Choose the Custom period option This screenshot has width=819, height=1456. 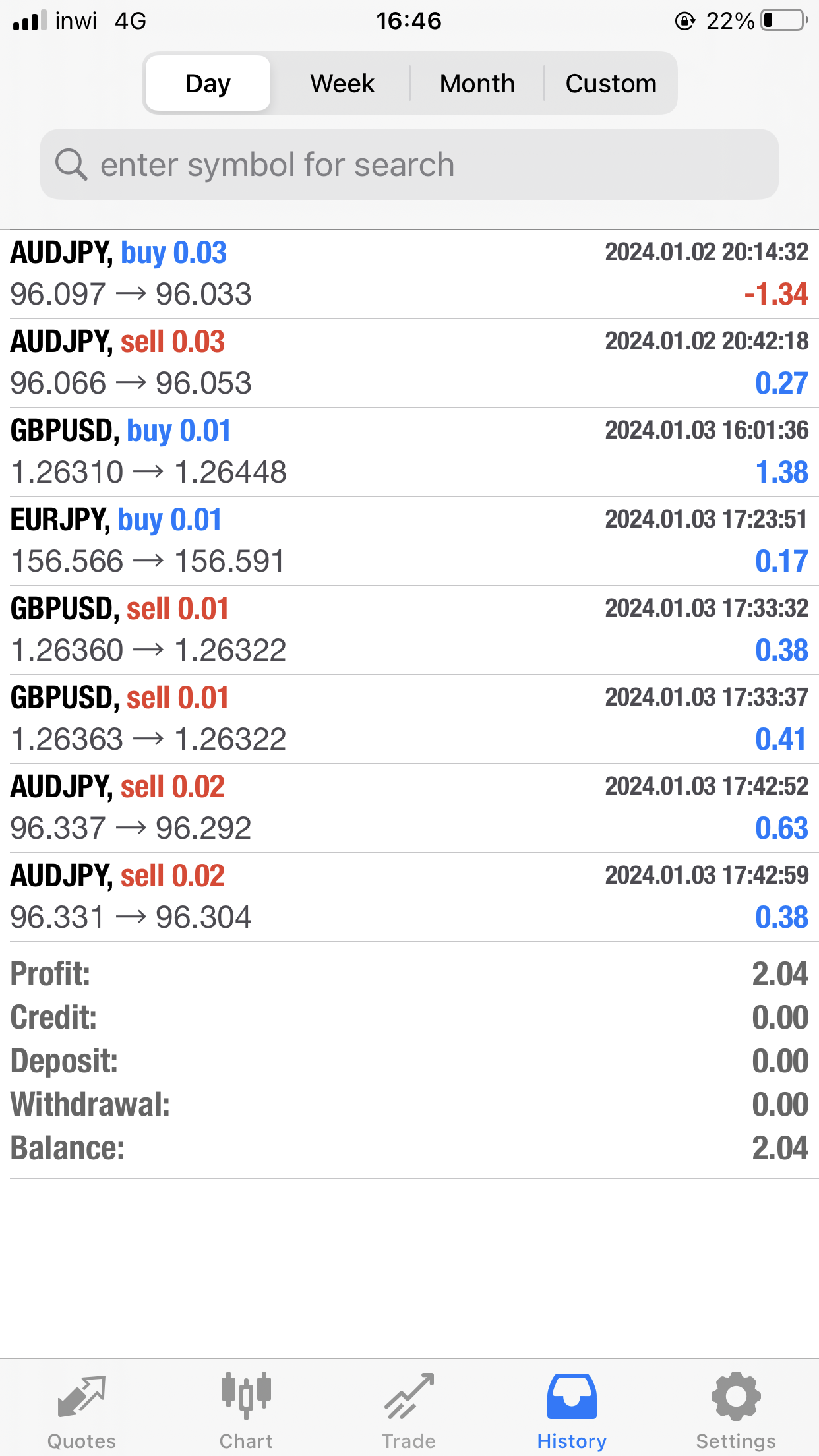[611, 84]
